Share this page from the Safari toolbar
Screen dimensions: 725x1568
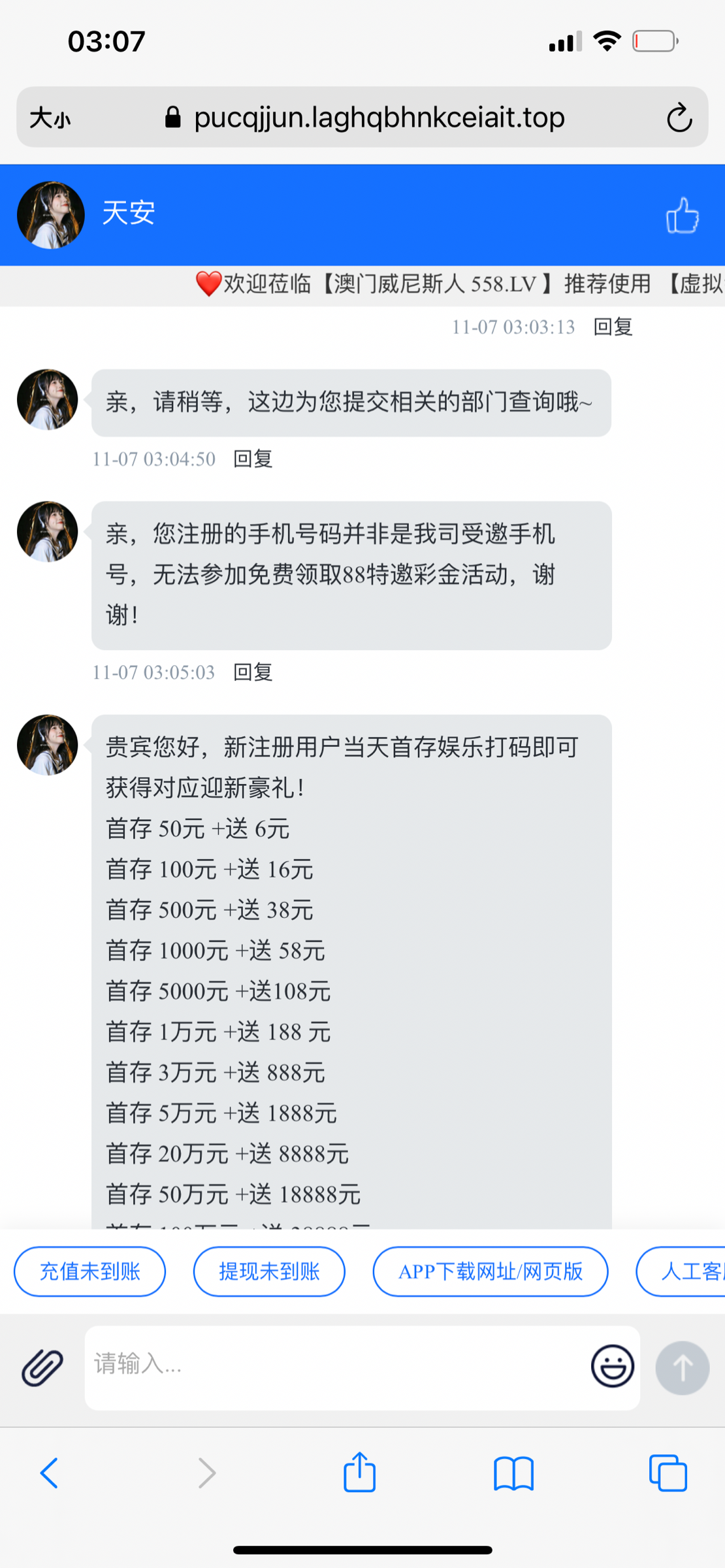[x=359, y=1473]
